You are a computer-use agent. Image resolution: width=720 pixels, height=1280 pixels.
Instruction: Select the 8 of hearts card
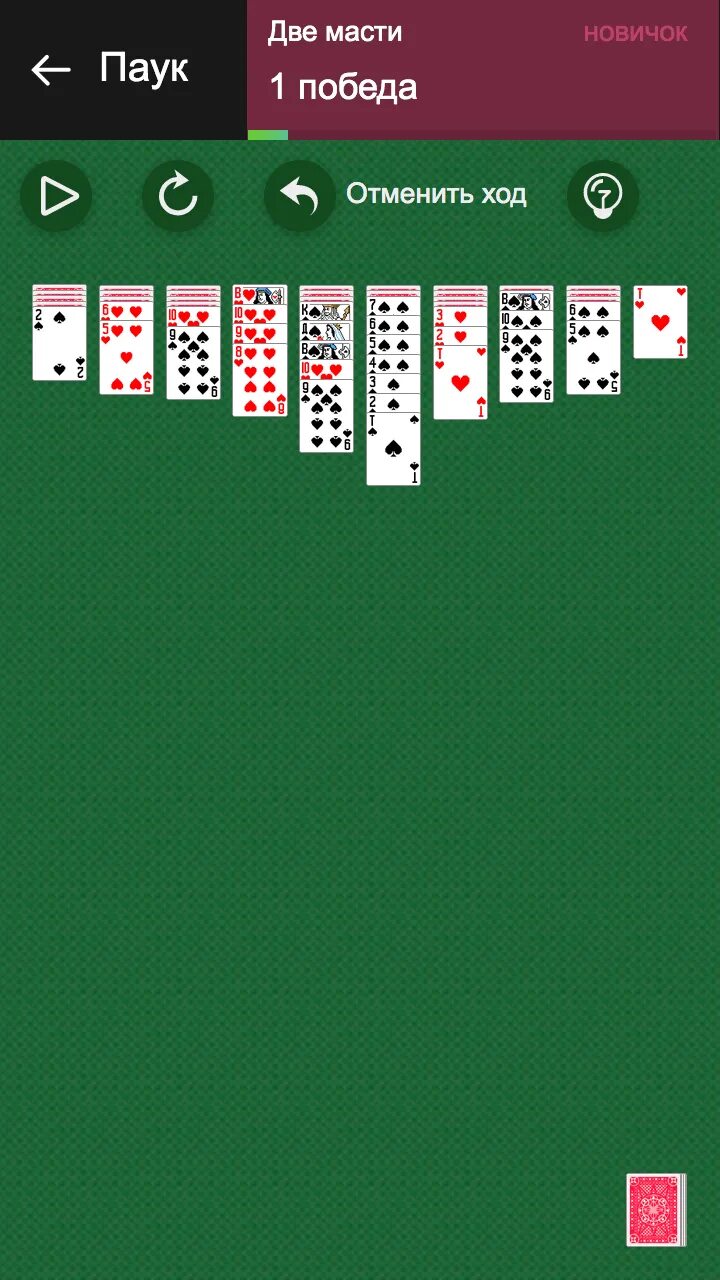click(259, 385)
